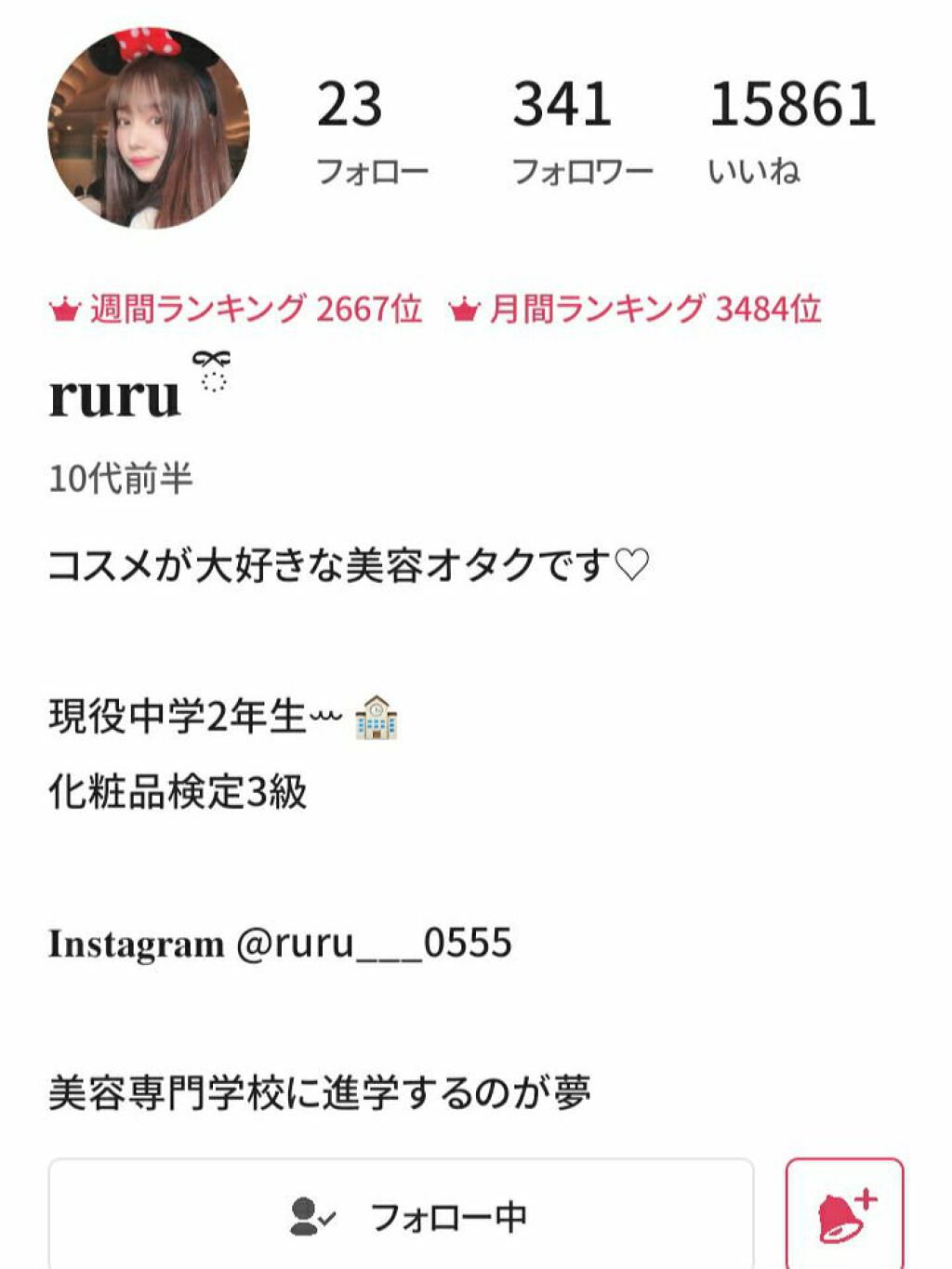The image size is (952, 1269).
Task: Tap the フォロー中 following button
Action: point(401,1215)
